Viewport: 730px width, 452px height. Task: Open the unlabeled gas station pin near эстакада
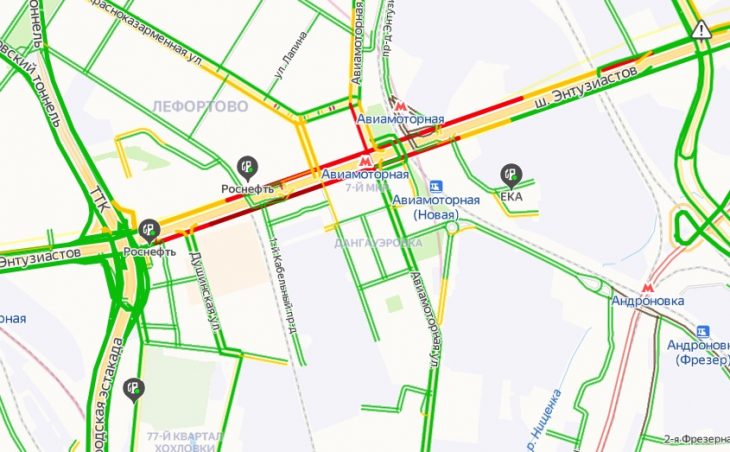pos(133,389)
